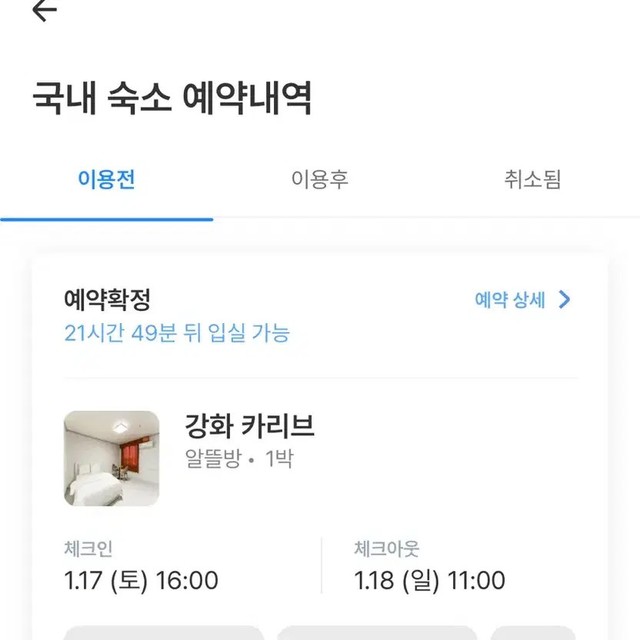Open 예약 상세 for this booking
Viewport: 640px width, 640px height.
pyautogui.click(x=521, y=300)
